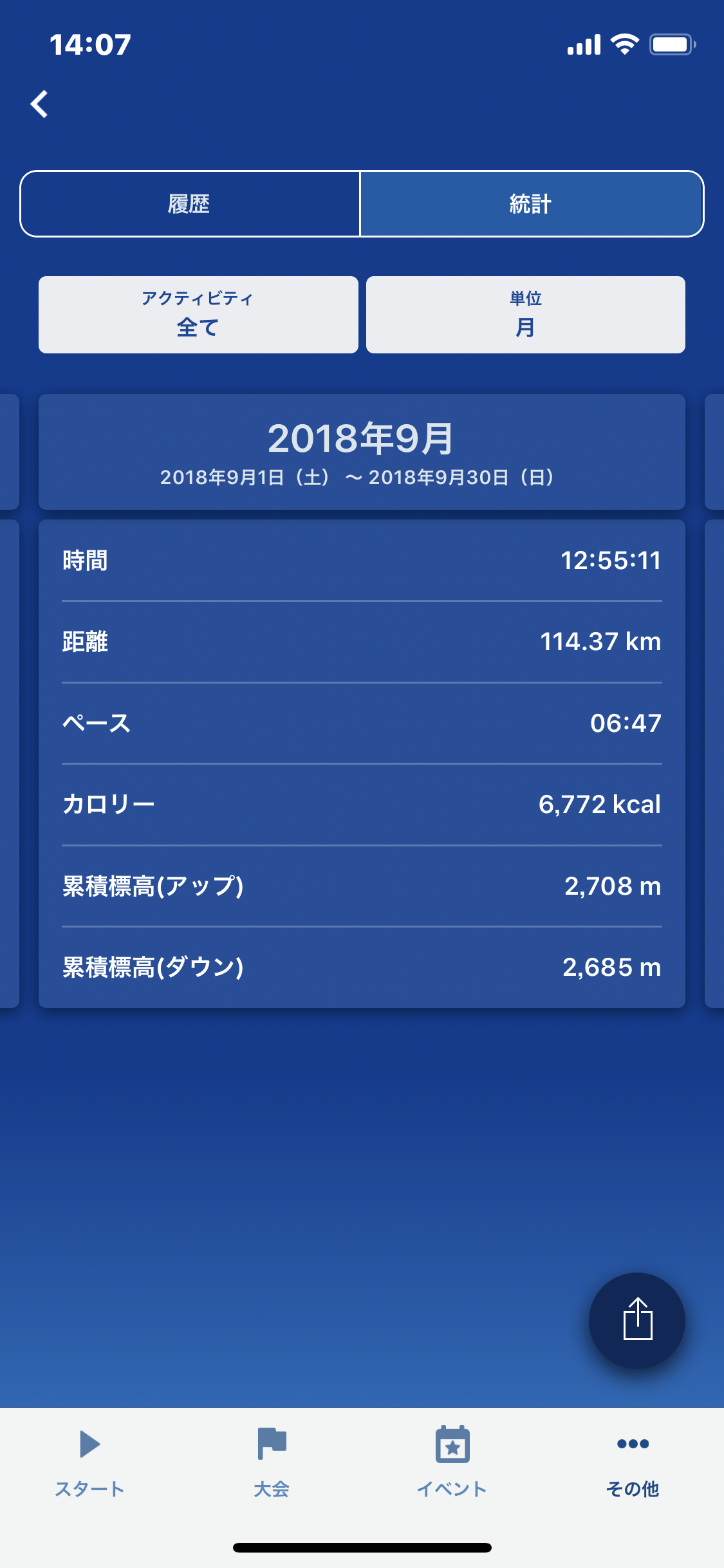Share statistics with the floating share button
The image size is (724, 1568).
point(637,1320)
